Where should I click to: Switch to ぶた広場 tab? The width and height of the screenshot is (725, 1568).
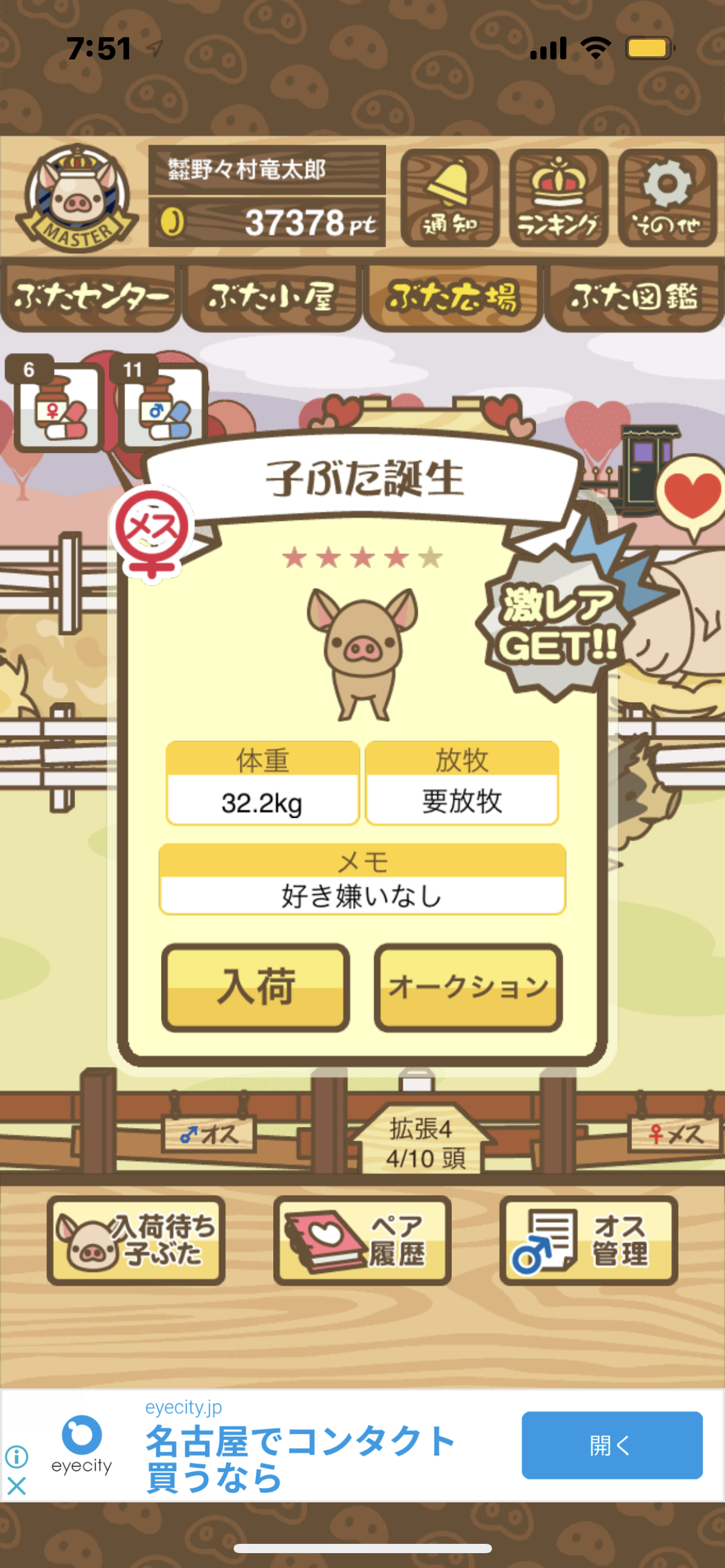pos(453,298)
